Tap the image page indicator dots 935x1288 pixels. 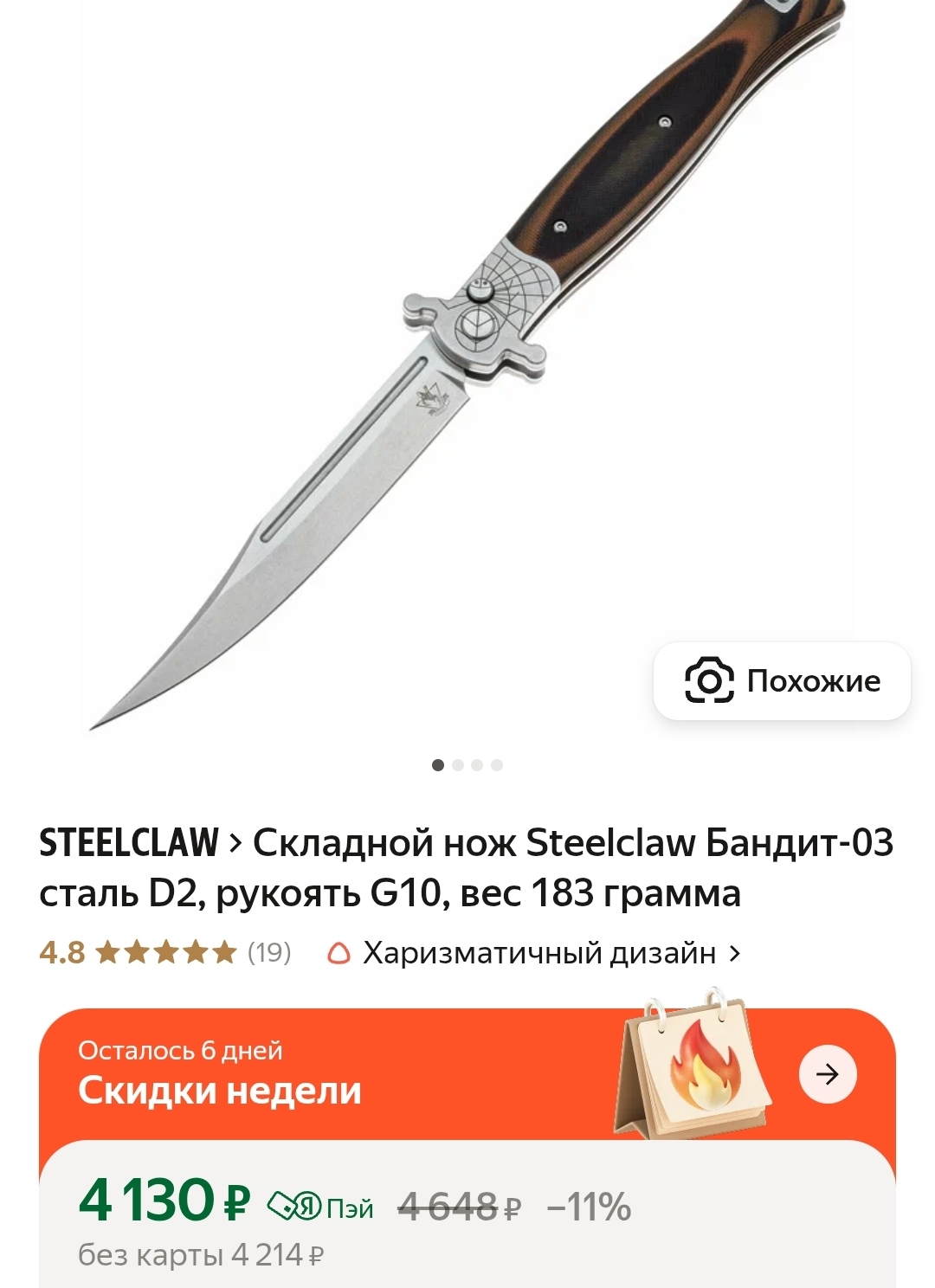pyautogui.click(x=467, y=765)
